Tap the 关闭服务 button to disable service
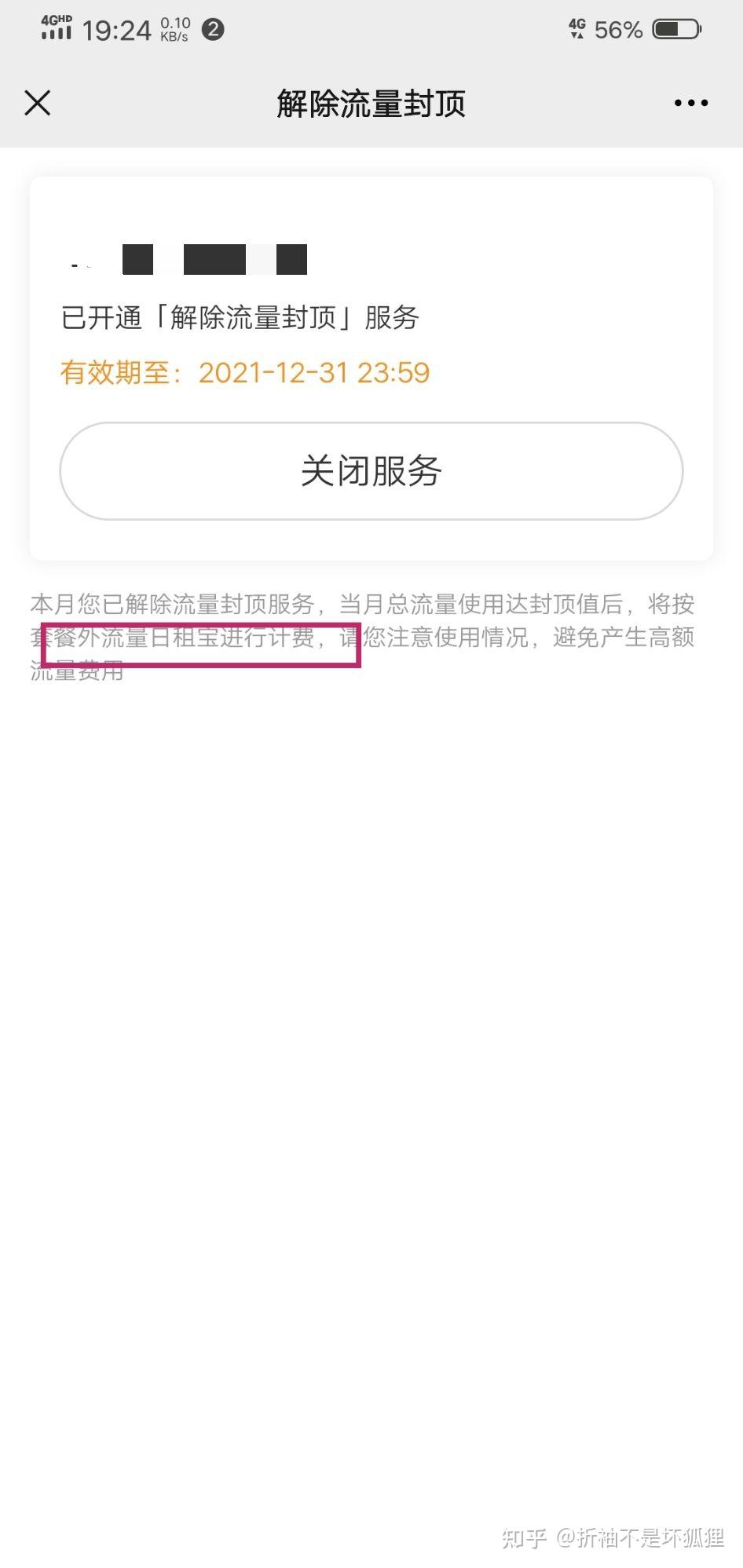Image resolution: width=743 pixels, height=1568 pixels. [x=371, y=470]
